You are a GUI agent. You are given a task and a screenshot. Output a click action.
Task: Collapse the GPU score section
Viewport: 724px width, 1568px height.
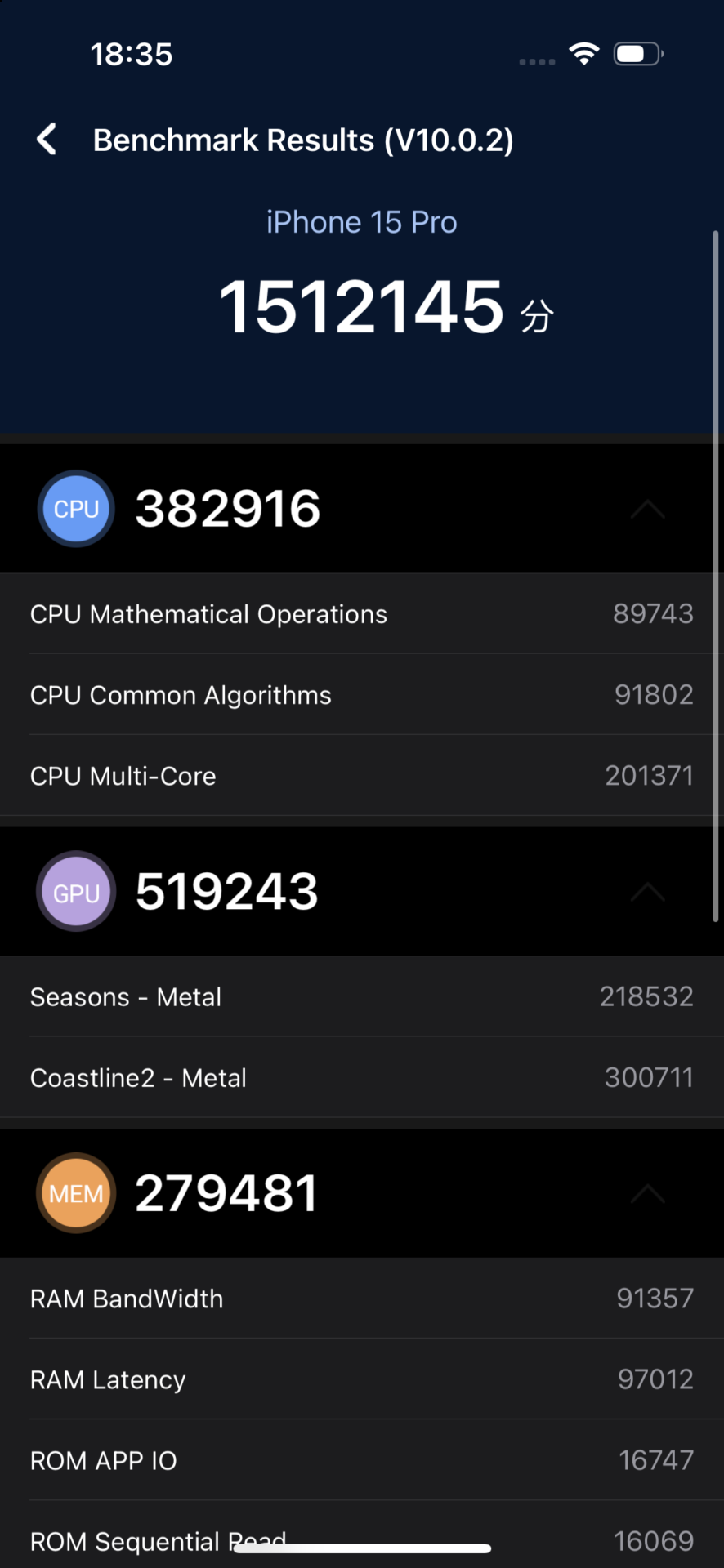(647, 892)
